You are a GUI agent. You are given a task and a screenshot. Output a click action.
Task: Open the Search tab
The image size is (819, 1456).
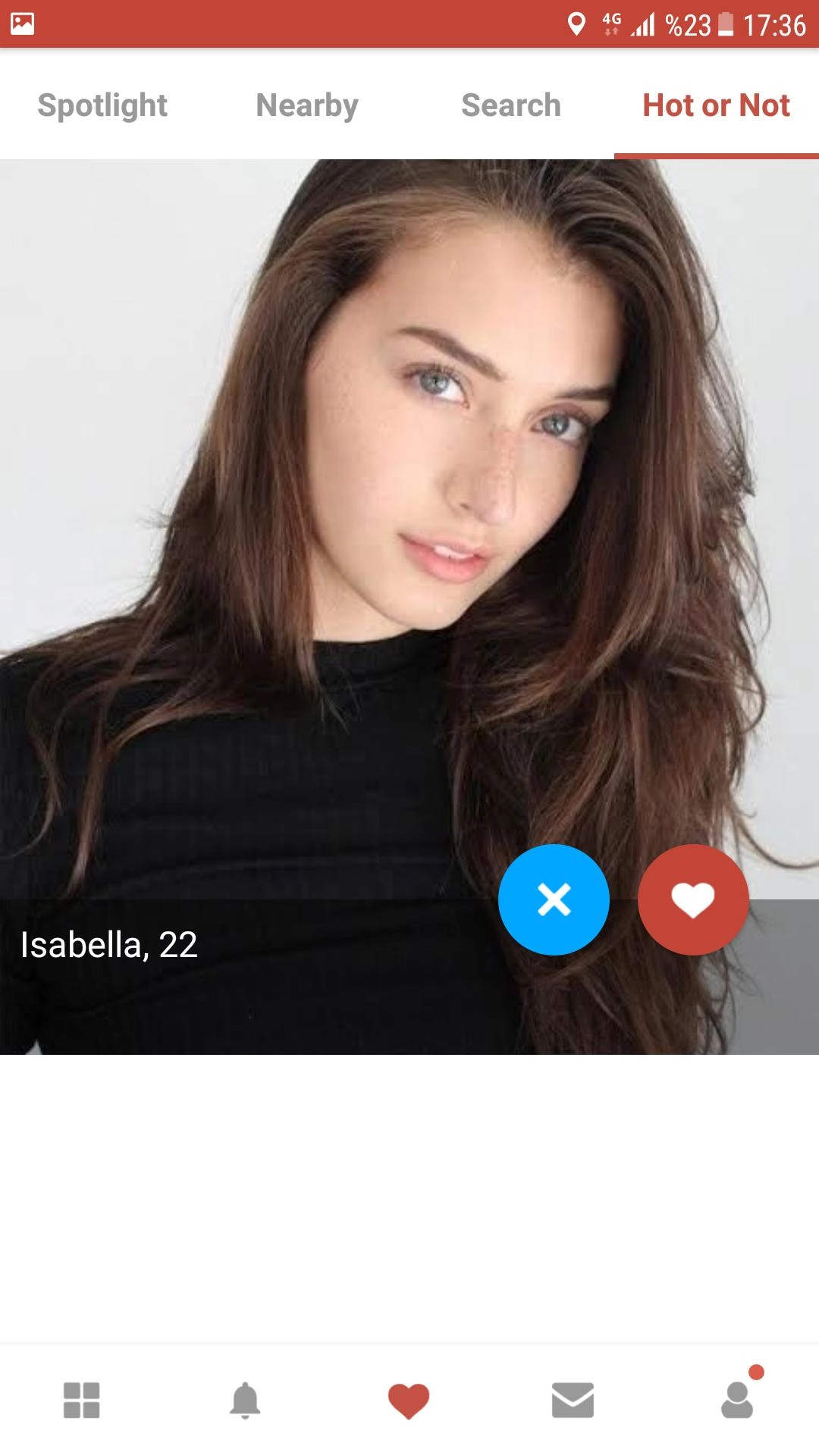(x=511, y=105)
